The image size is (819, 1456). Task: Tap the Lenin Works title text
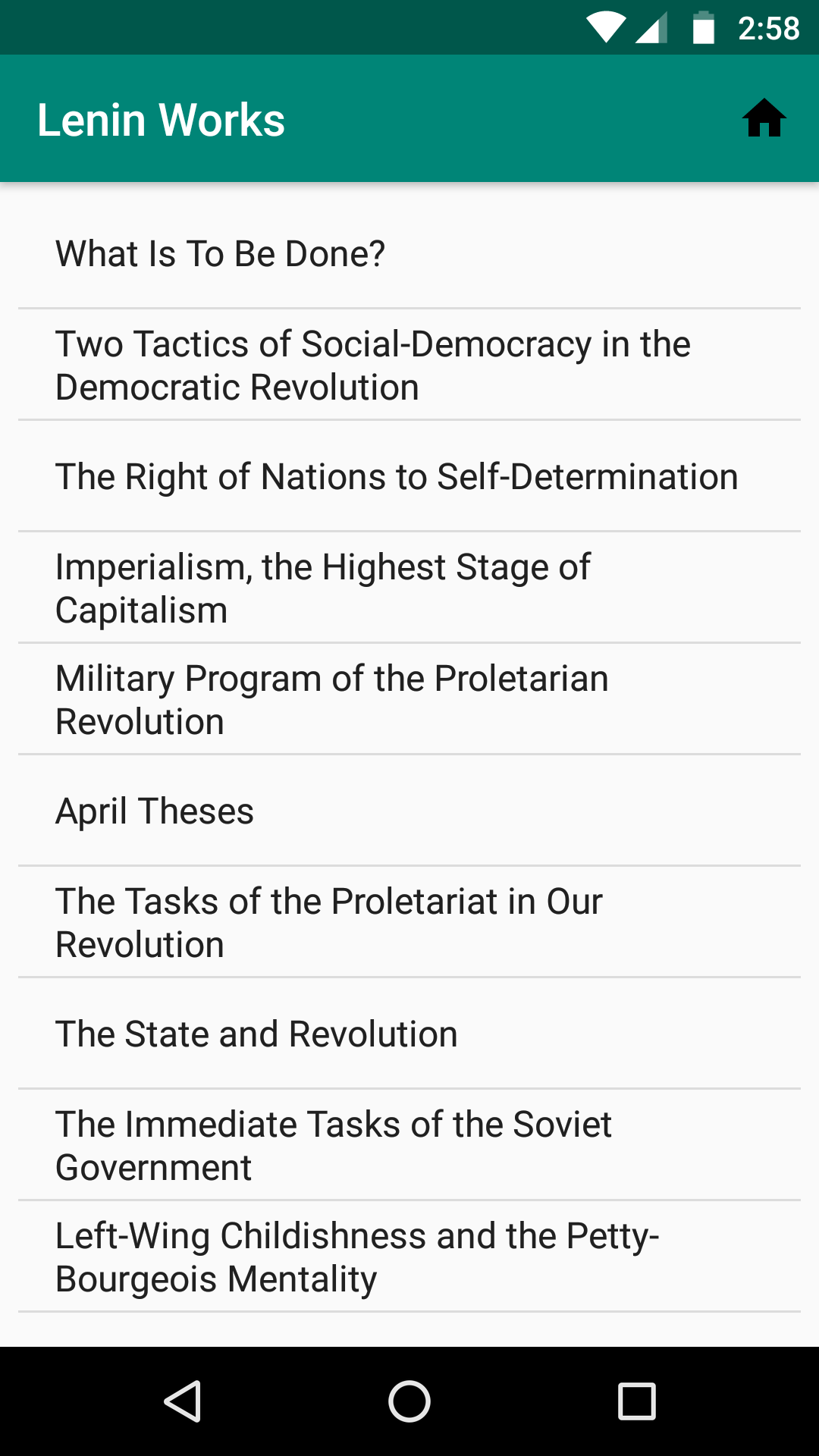162,119
